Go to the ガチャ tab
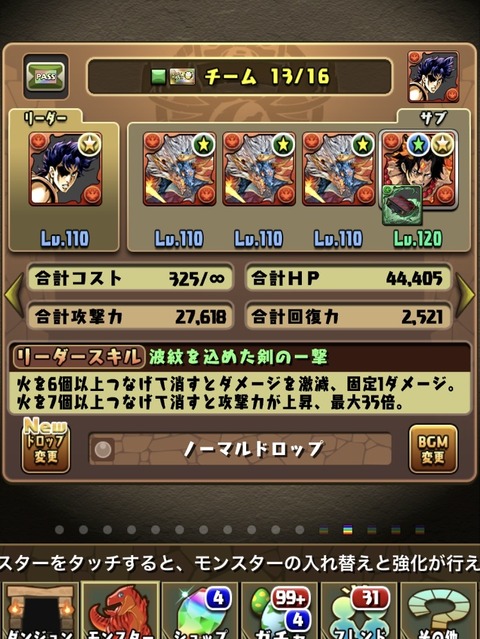The width and height of the screenshot is (480, 639). coord(280,610)
